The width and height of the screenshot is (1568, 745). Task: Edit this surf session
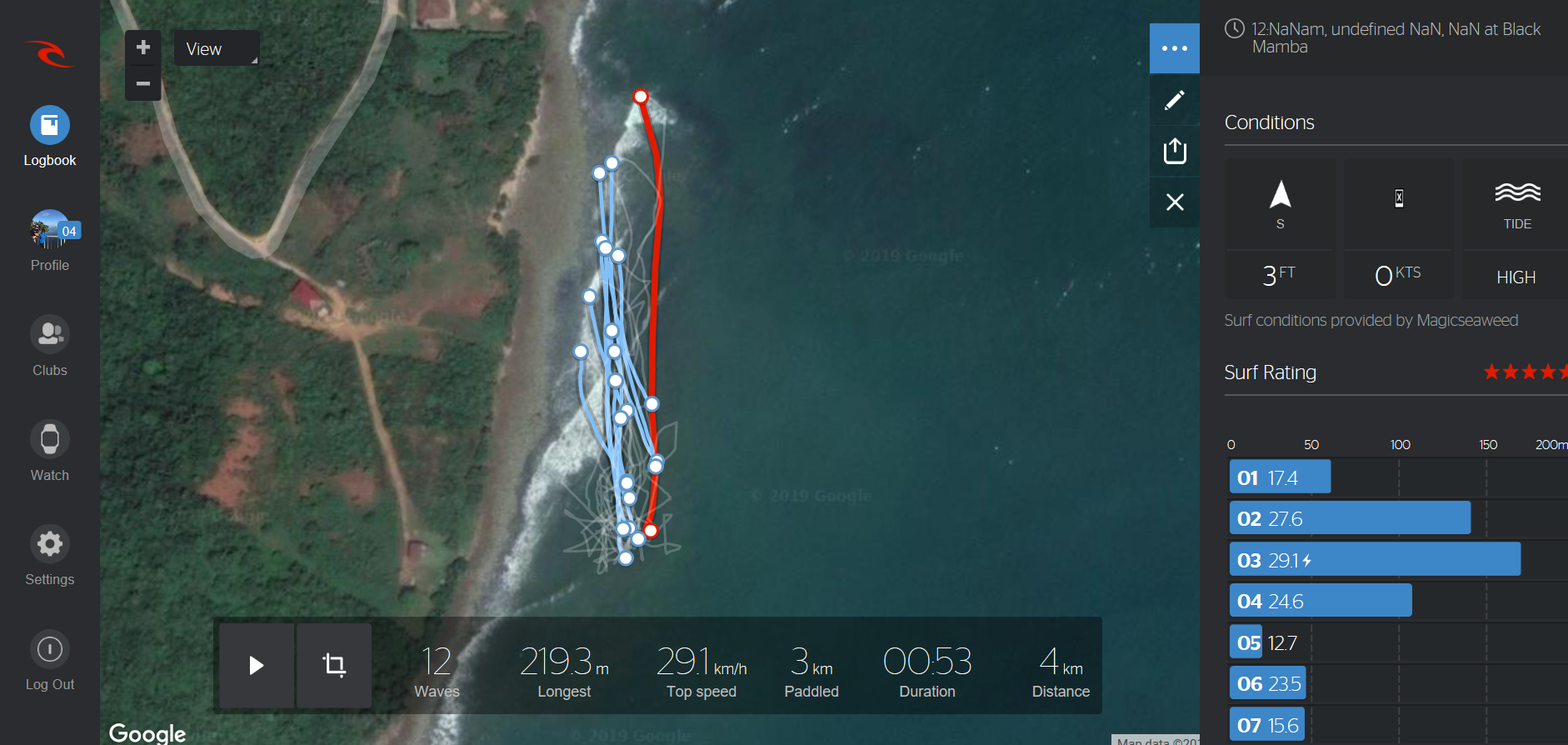[x=1175, y=100]
